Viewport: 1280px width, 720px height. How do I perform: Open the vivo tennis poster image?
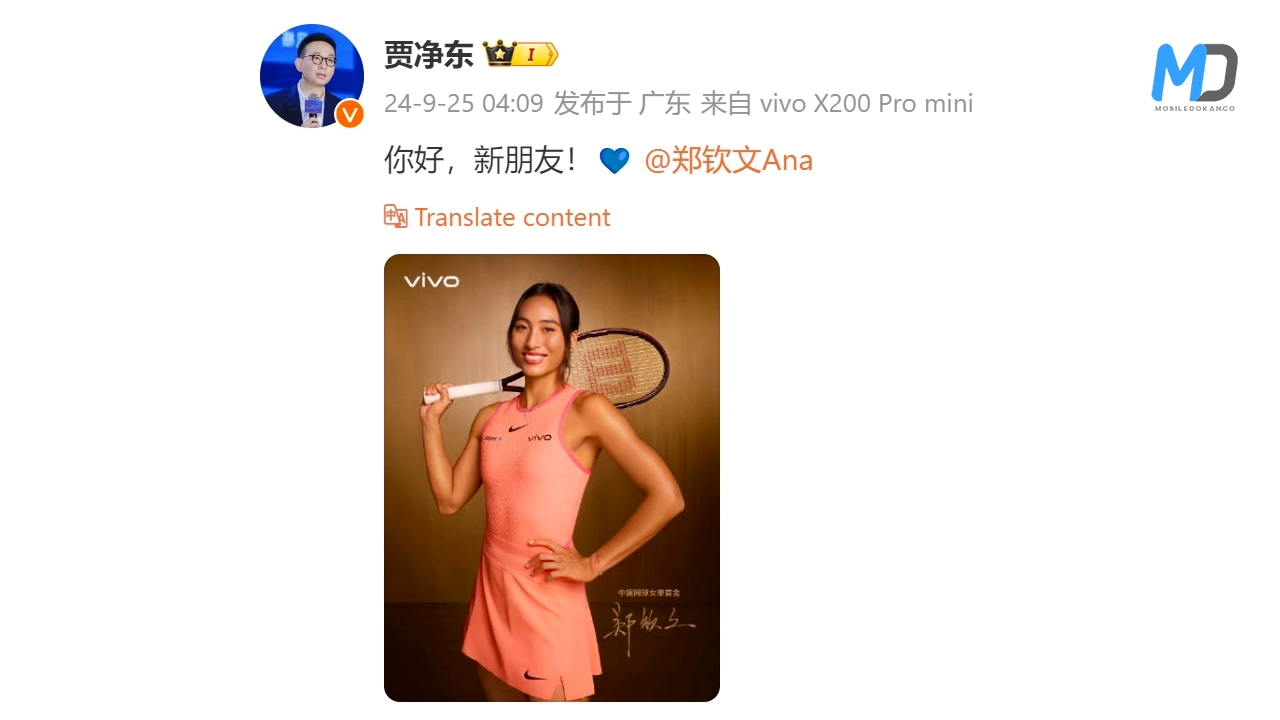tap(551, 477)
